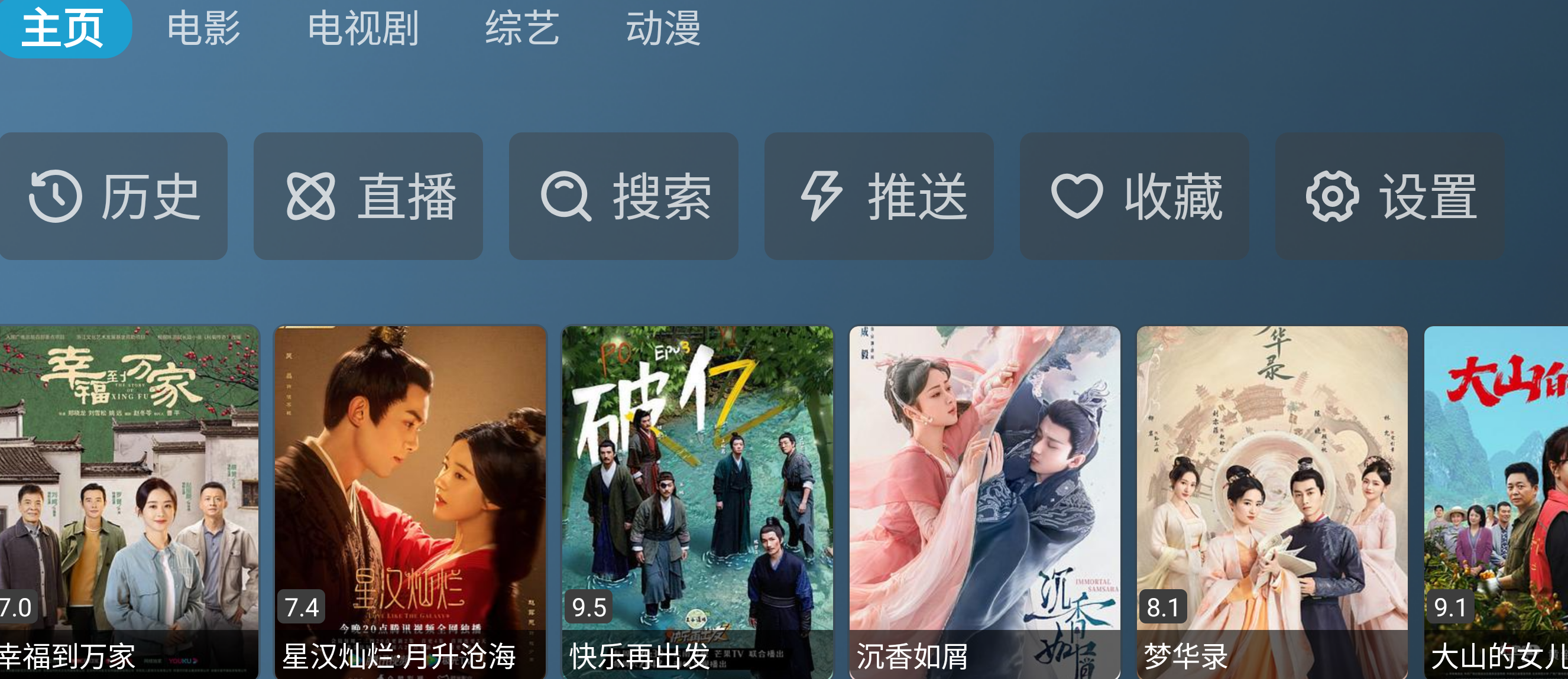
Task: Switch to the 电影 tab
Action: (x=203, y=28)
